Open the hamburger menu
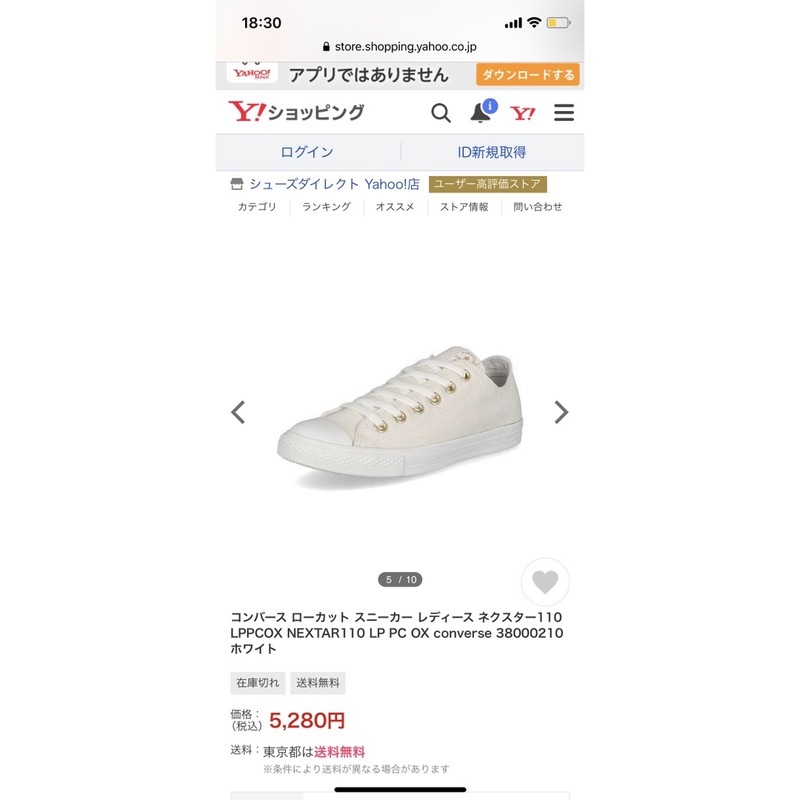The width and height of the screenshot is (800, 800). point(564,113)
